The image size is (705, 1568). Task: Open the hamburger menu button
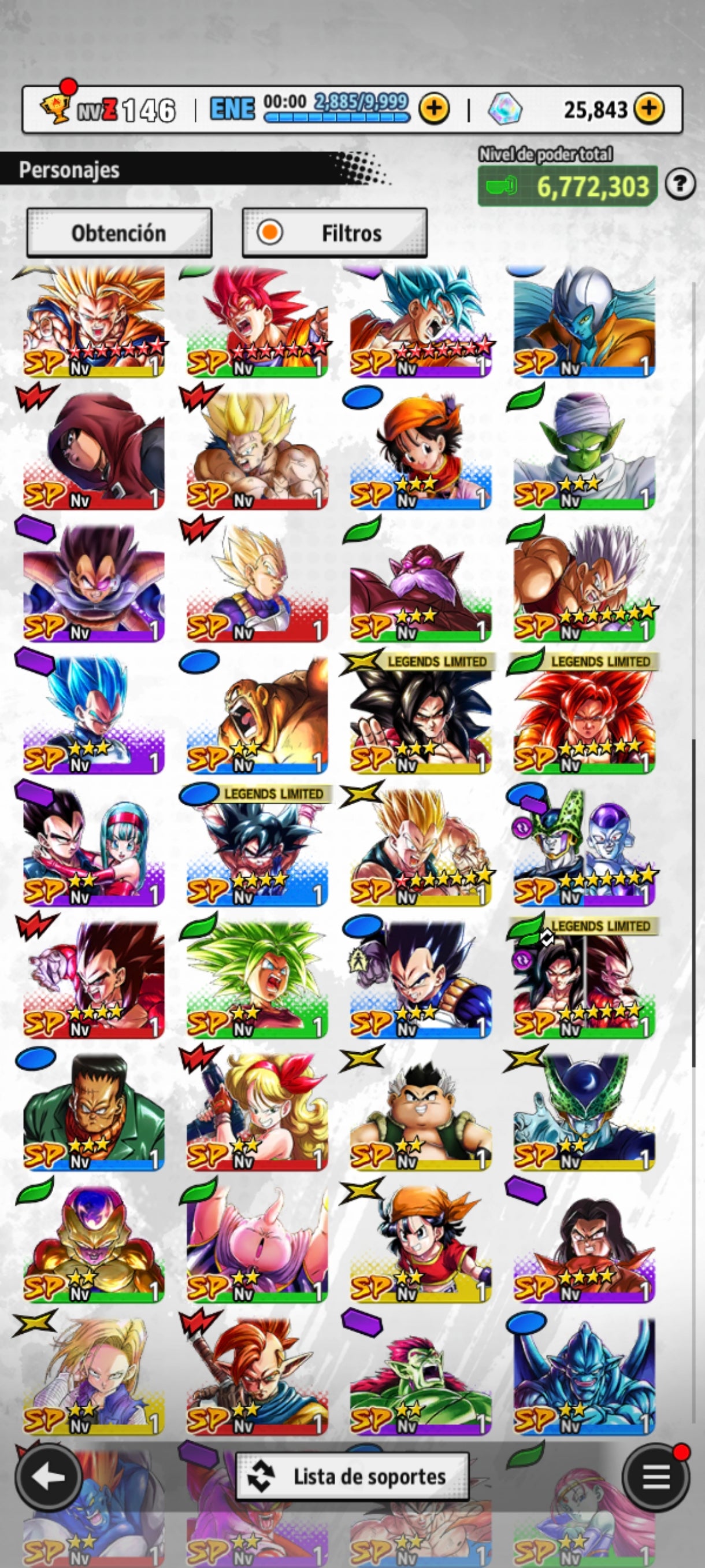pos(656,1476)
